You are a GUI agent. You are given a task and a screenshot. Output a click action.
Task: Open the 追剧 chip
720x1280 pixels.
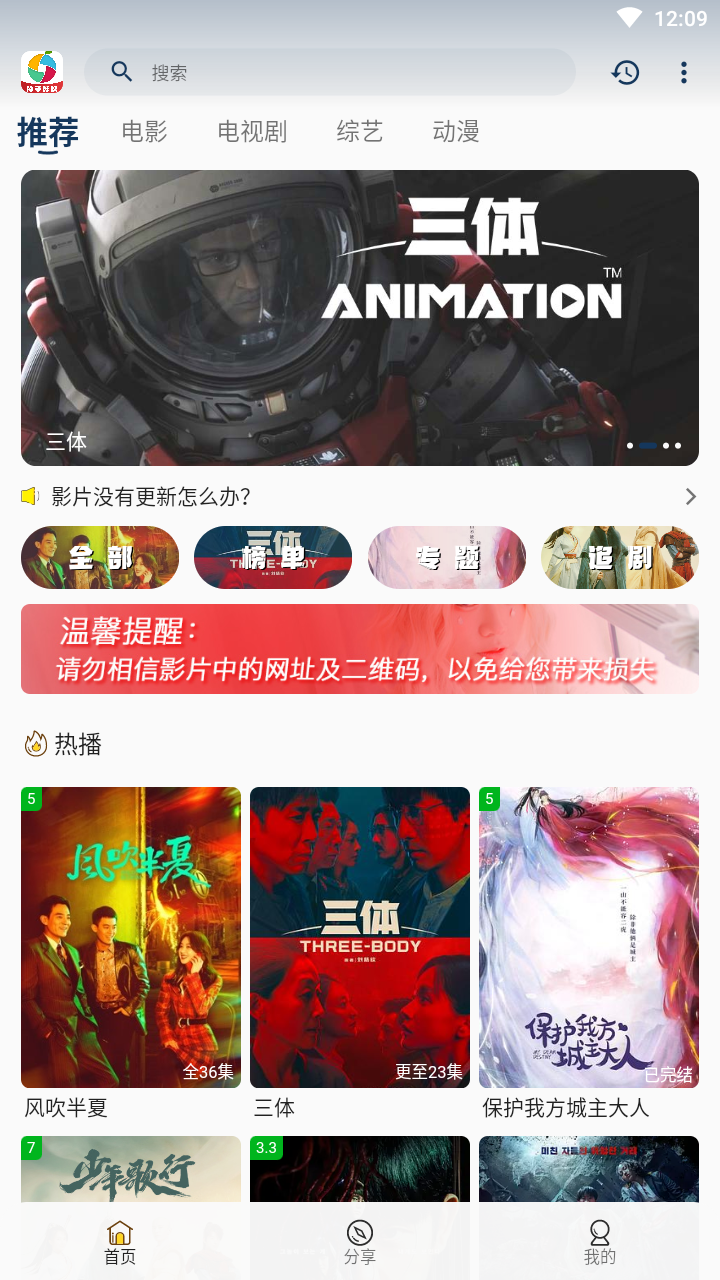tap(620, 557)
